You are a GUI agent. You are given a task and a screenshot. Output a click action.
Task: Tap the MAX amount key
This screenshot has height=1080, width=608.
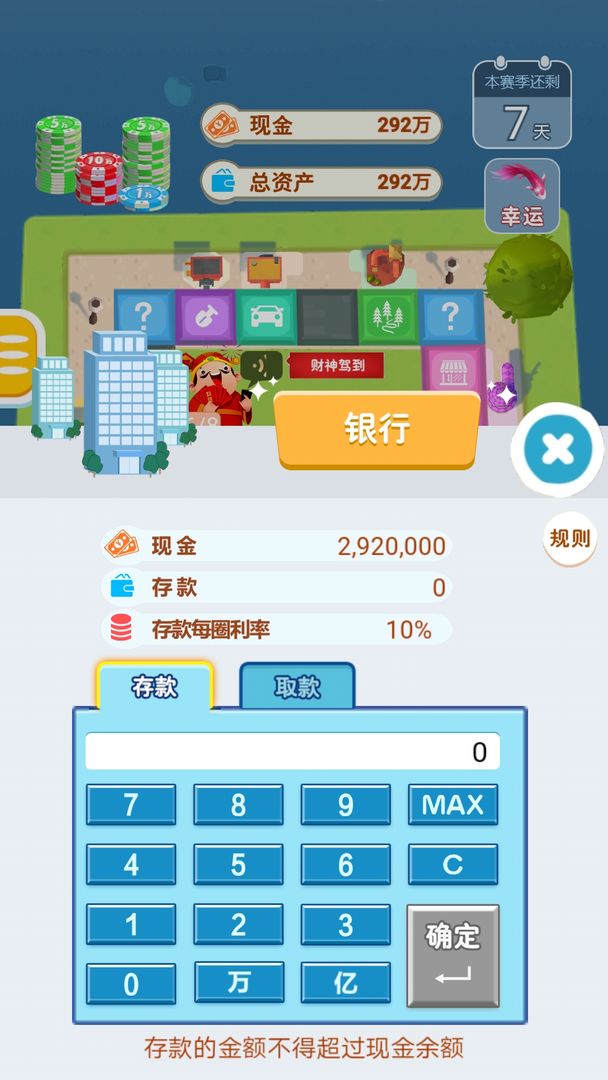point(452,805)
